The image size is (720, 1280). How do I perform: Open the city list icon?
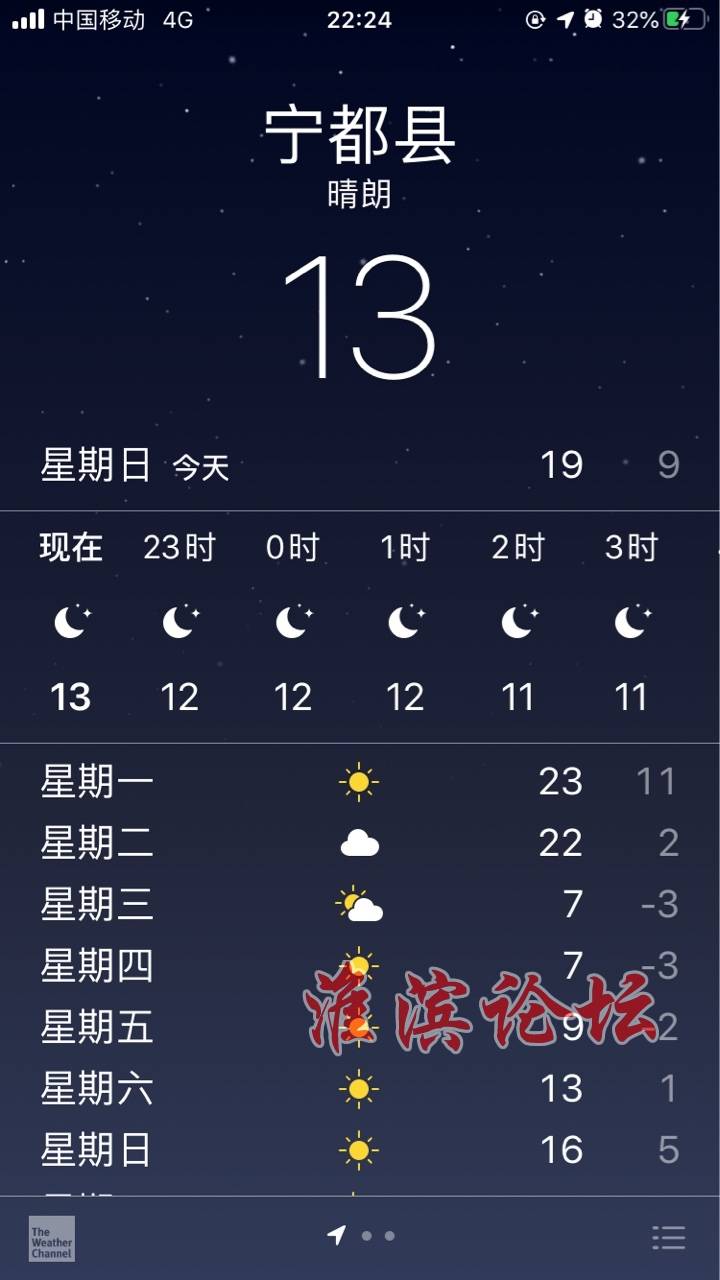pos(668,1237)
